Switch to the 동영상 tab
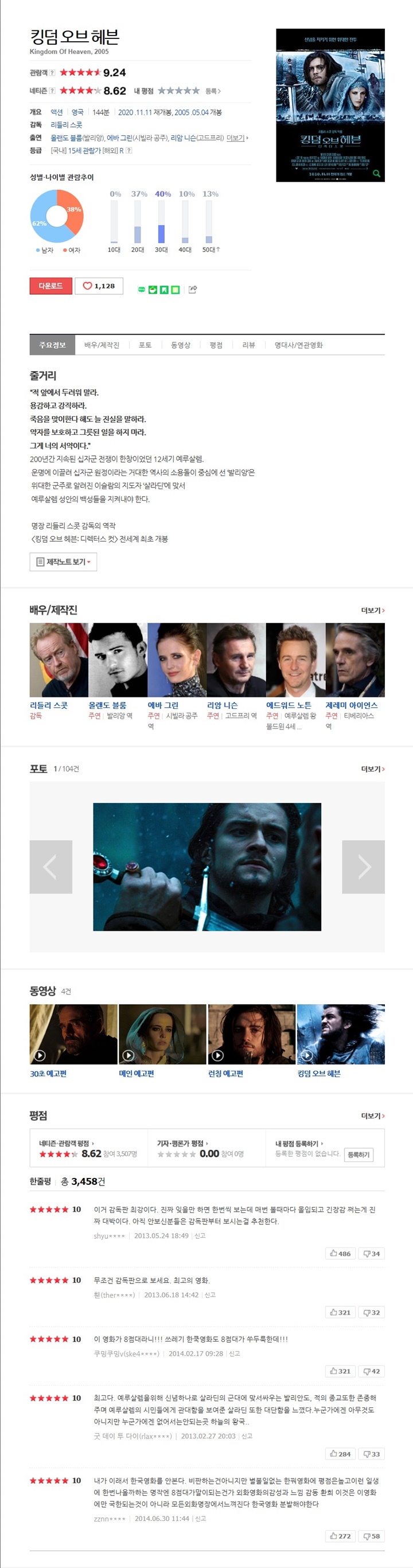The height and width of the screenshot is (1568, 413). click(180, 345)
